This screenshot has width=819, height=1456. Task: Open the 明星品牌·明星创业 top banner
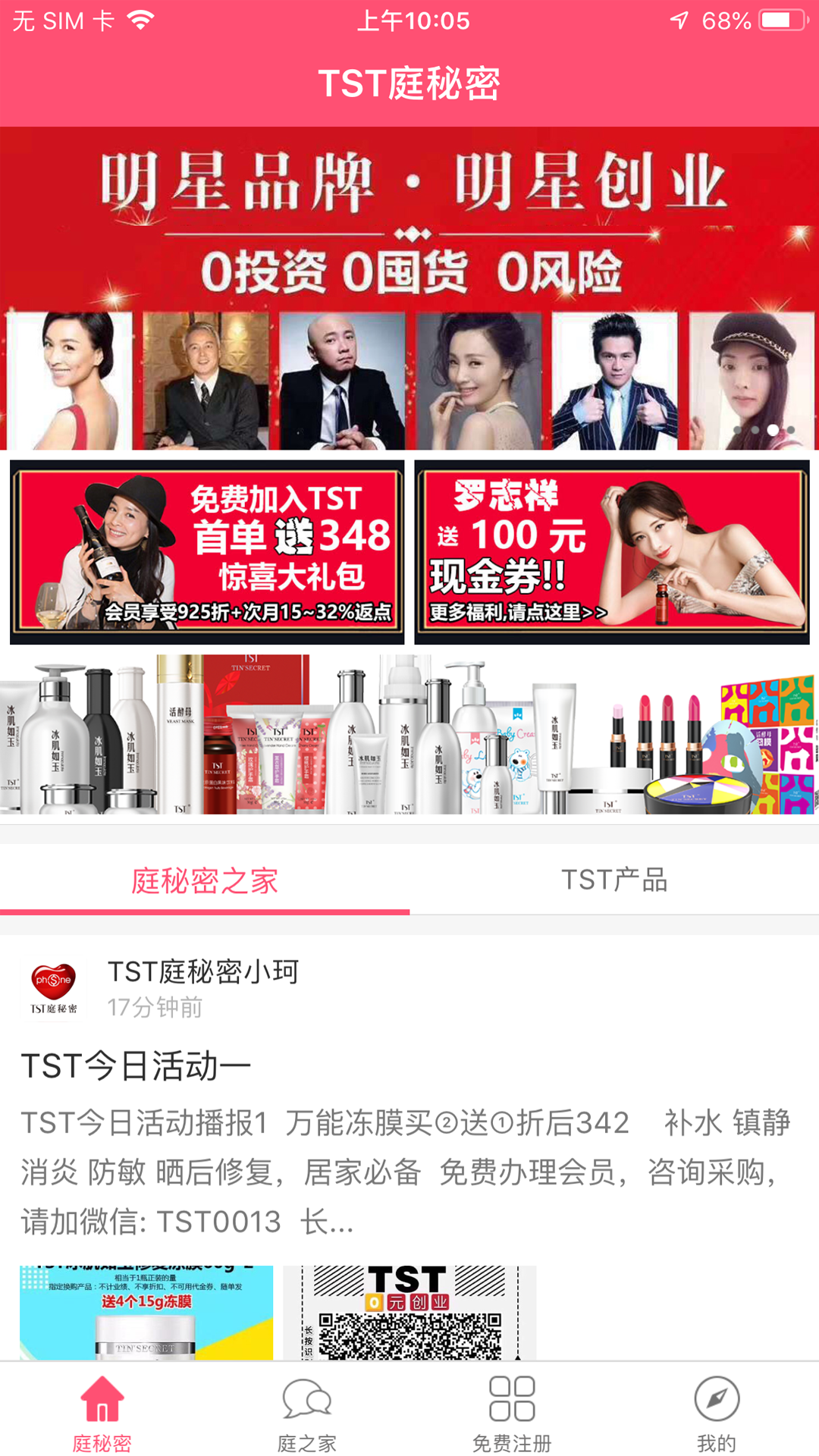click(x=409, y=288)
